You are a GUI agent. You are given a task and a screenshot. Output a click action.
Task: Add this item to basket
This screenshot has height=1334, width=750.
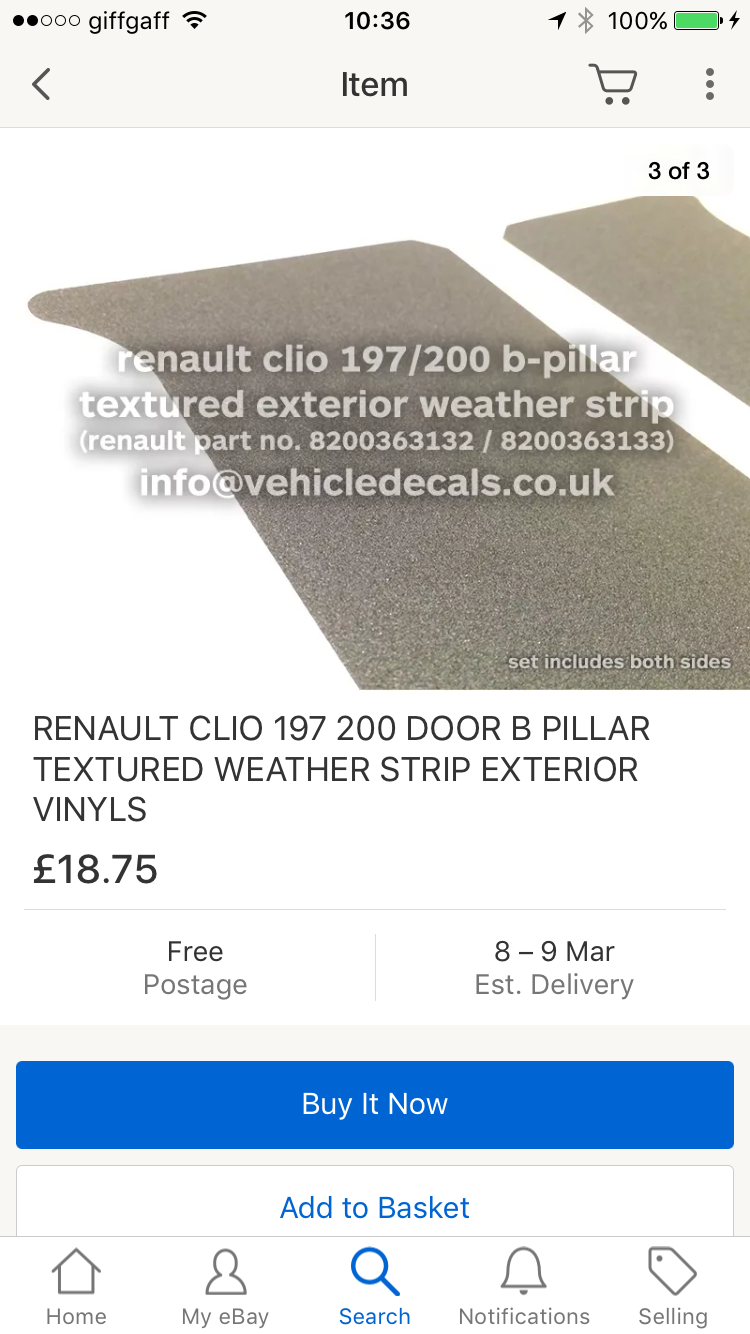pyautogui.click(x=375, y=1207)
